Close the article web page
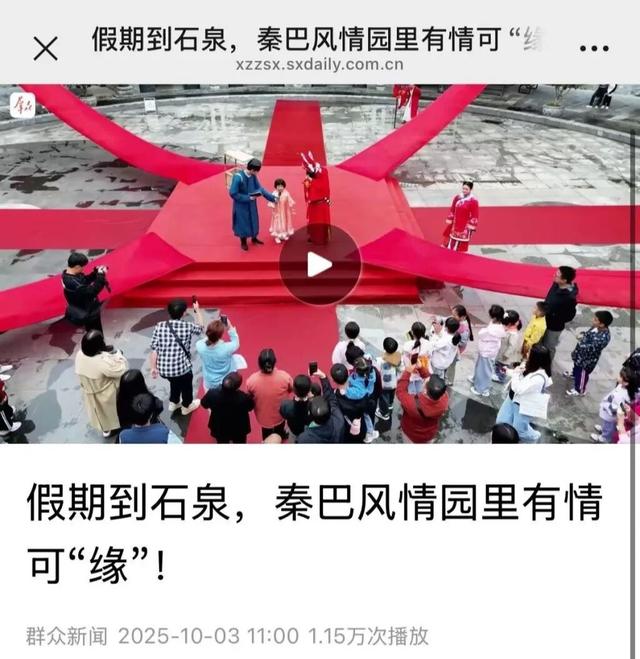640x659 pixels. [x=45, y=48]
